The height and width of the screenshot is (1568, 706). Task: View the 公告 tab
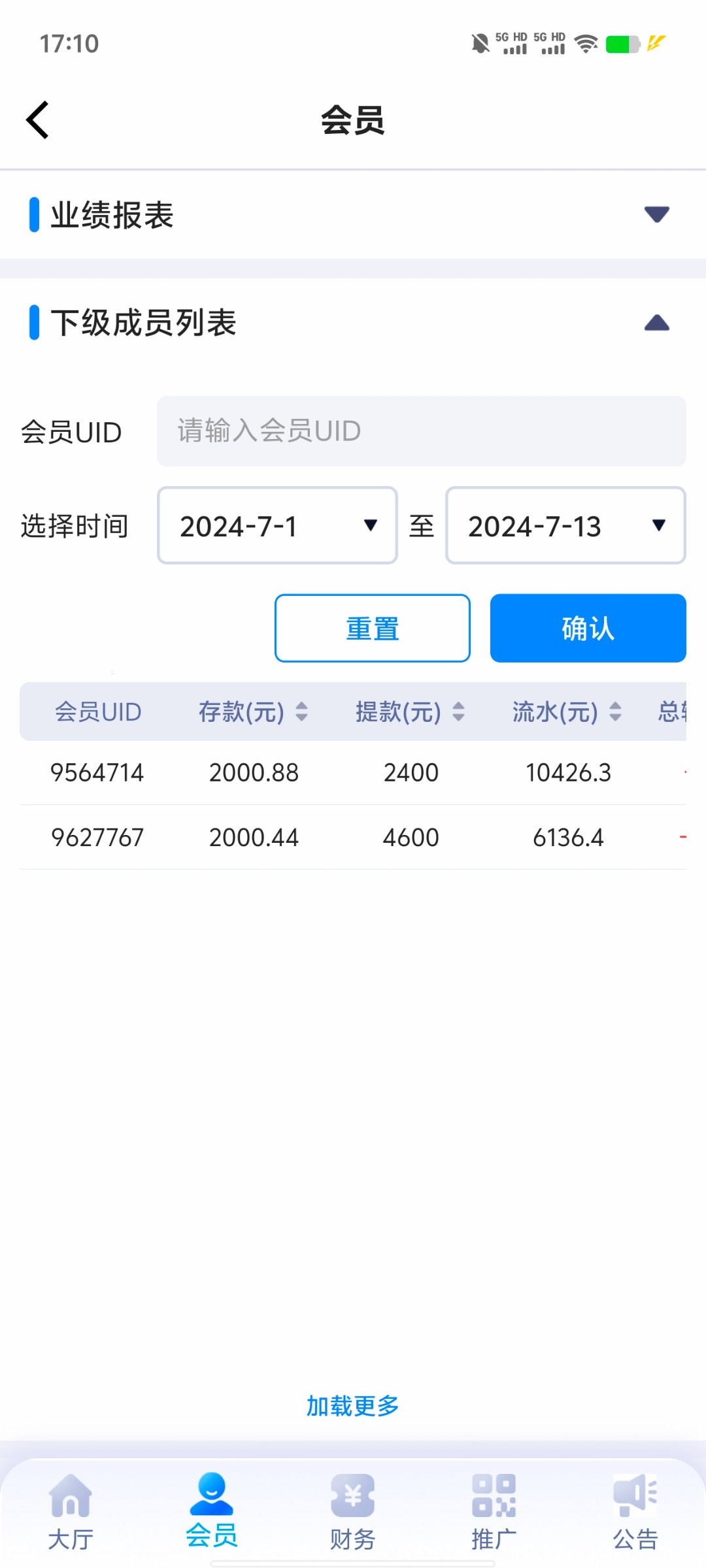point(635,1512)
